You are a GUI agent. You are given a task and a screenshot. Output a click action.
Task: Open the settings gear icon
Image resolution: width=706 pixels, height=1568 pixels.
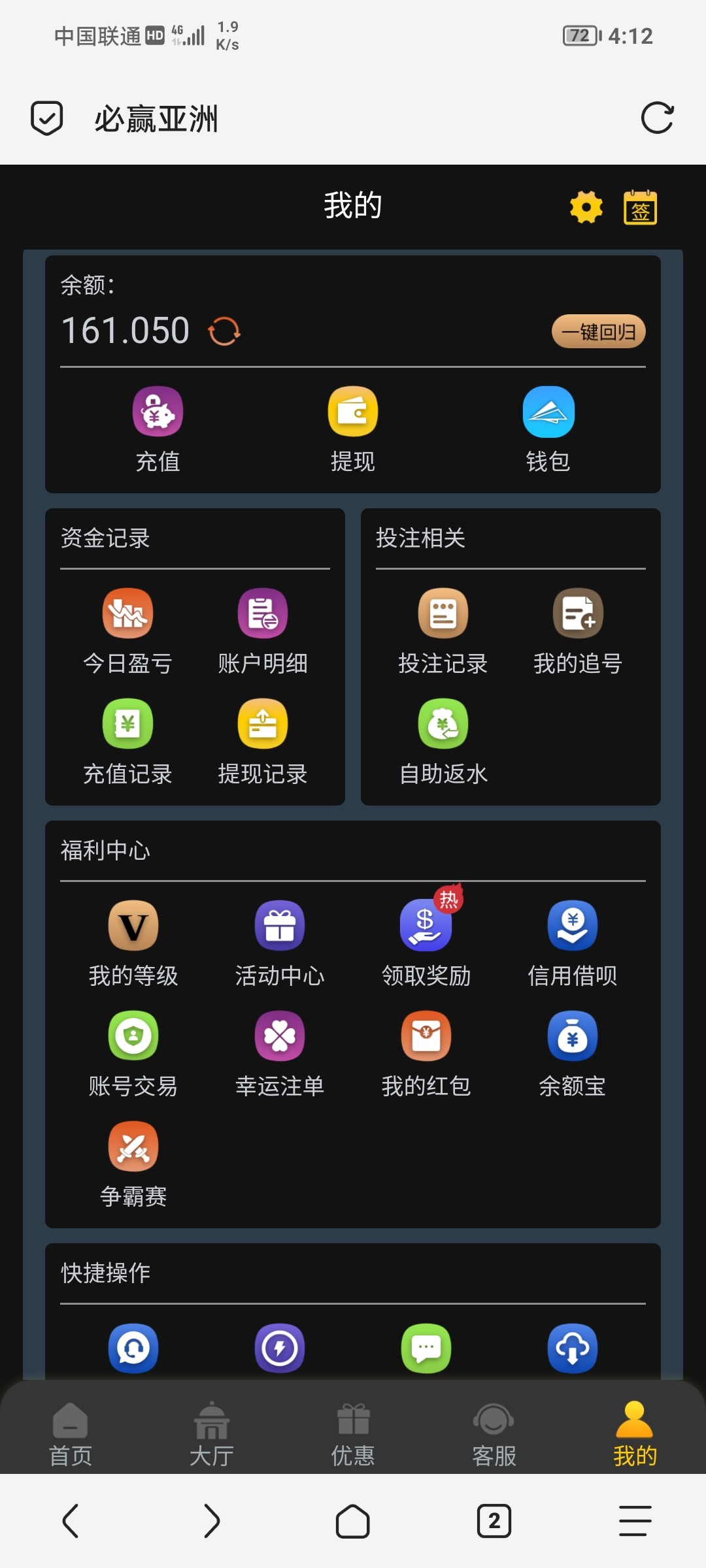[586, 207]
